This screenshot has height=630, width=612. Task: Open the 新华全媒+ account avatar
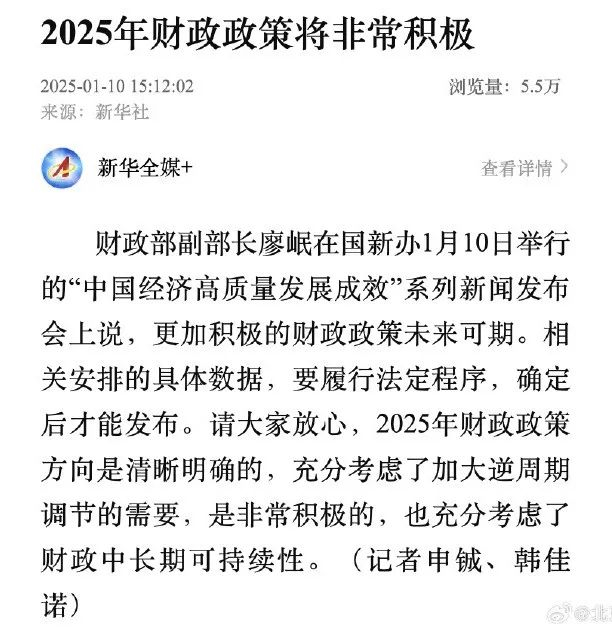tap(62, 168)
